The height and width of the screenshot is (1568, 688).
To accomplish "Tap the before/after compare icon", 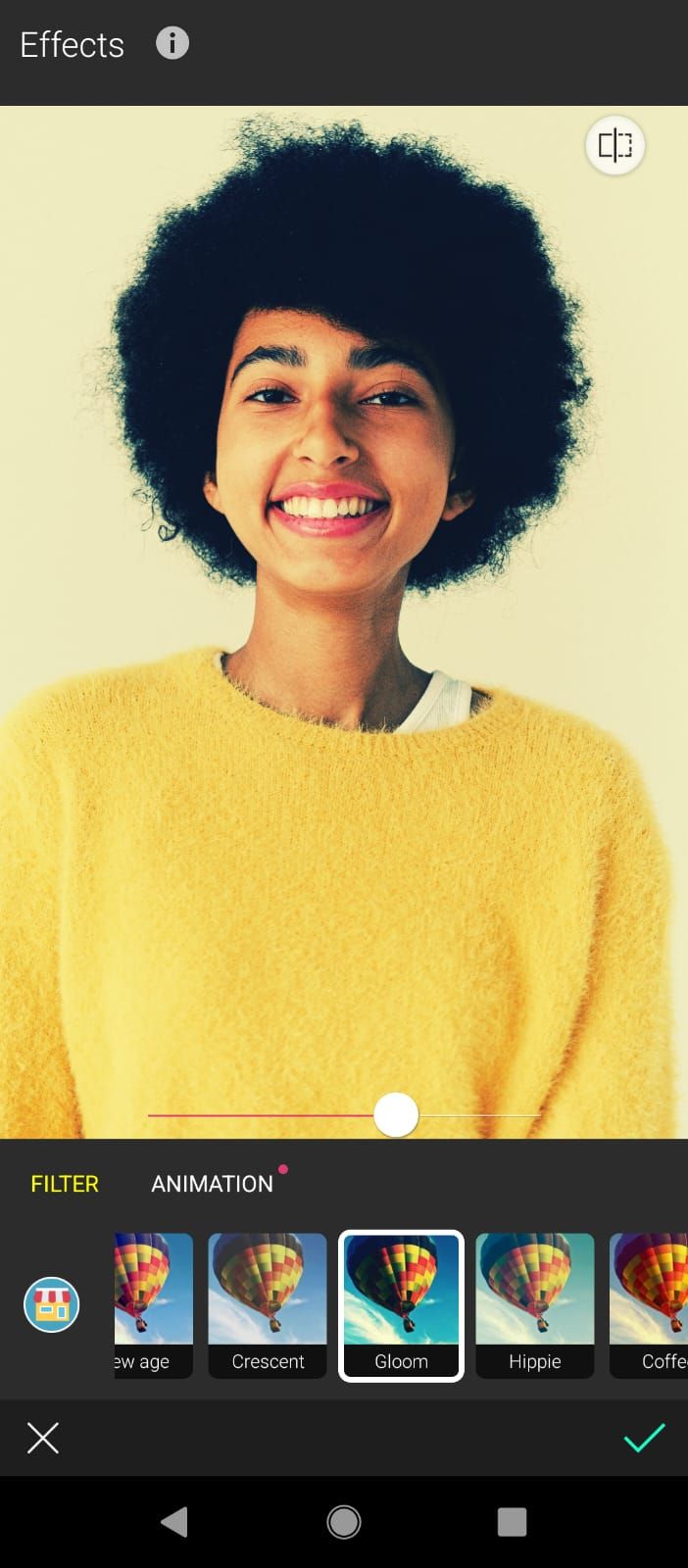I will [614, 145].
